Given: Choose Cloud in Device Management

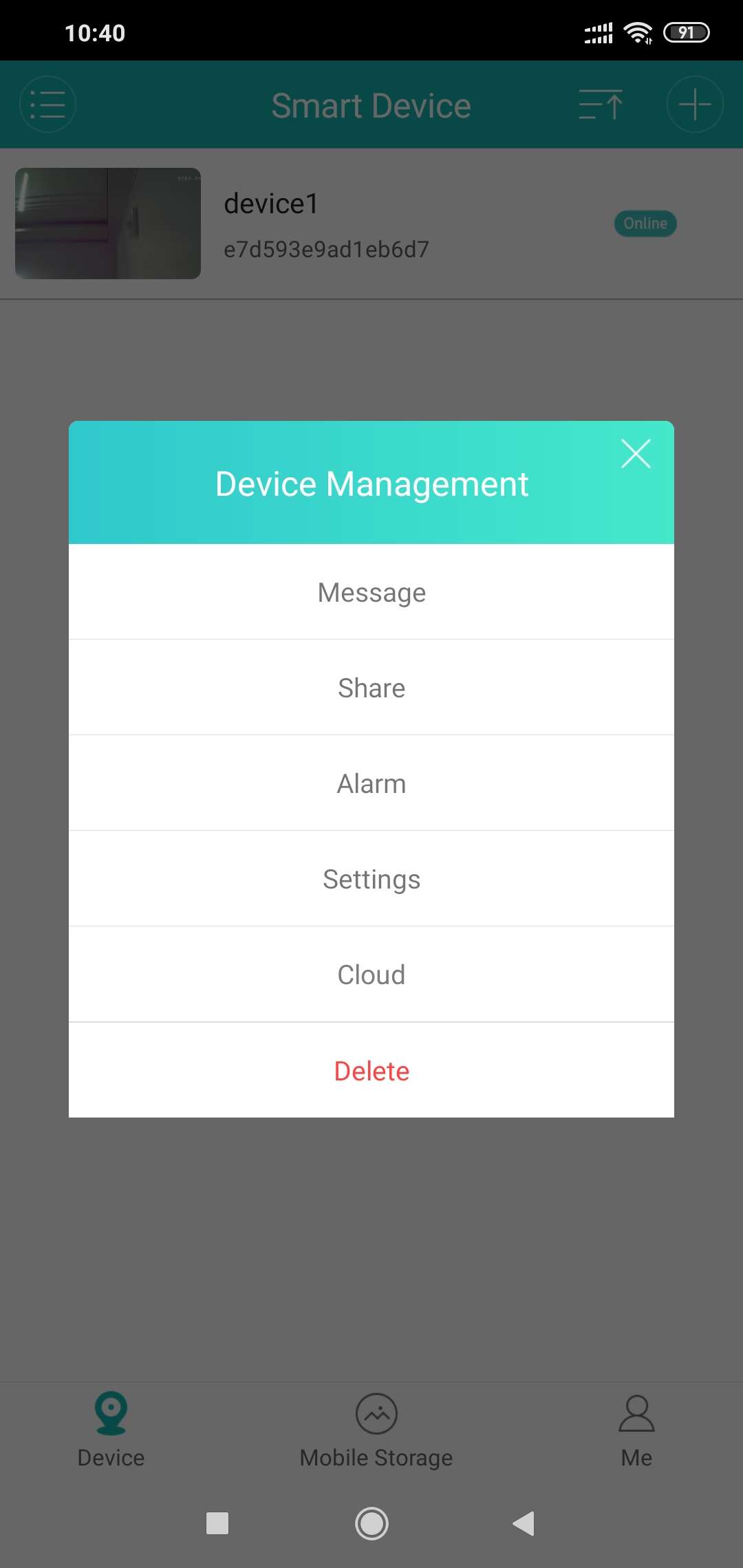Looking at the screenshot, I should pos(371,974).
